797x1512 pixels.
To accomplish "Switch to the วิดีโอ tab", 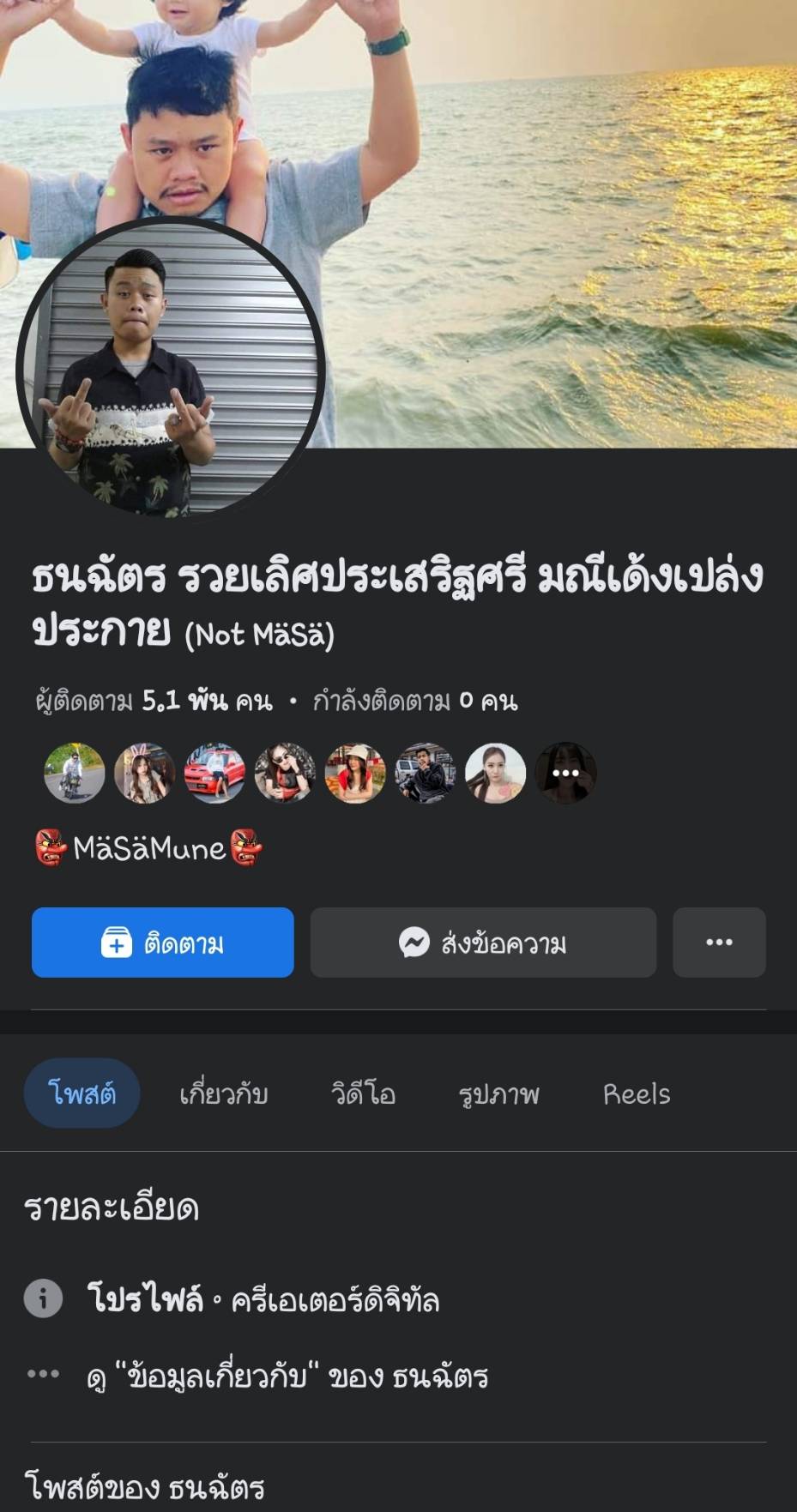I will point(363,1093).
